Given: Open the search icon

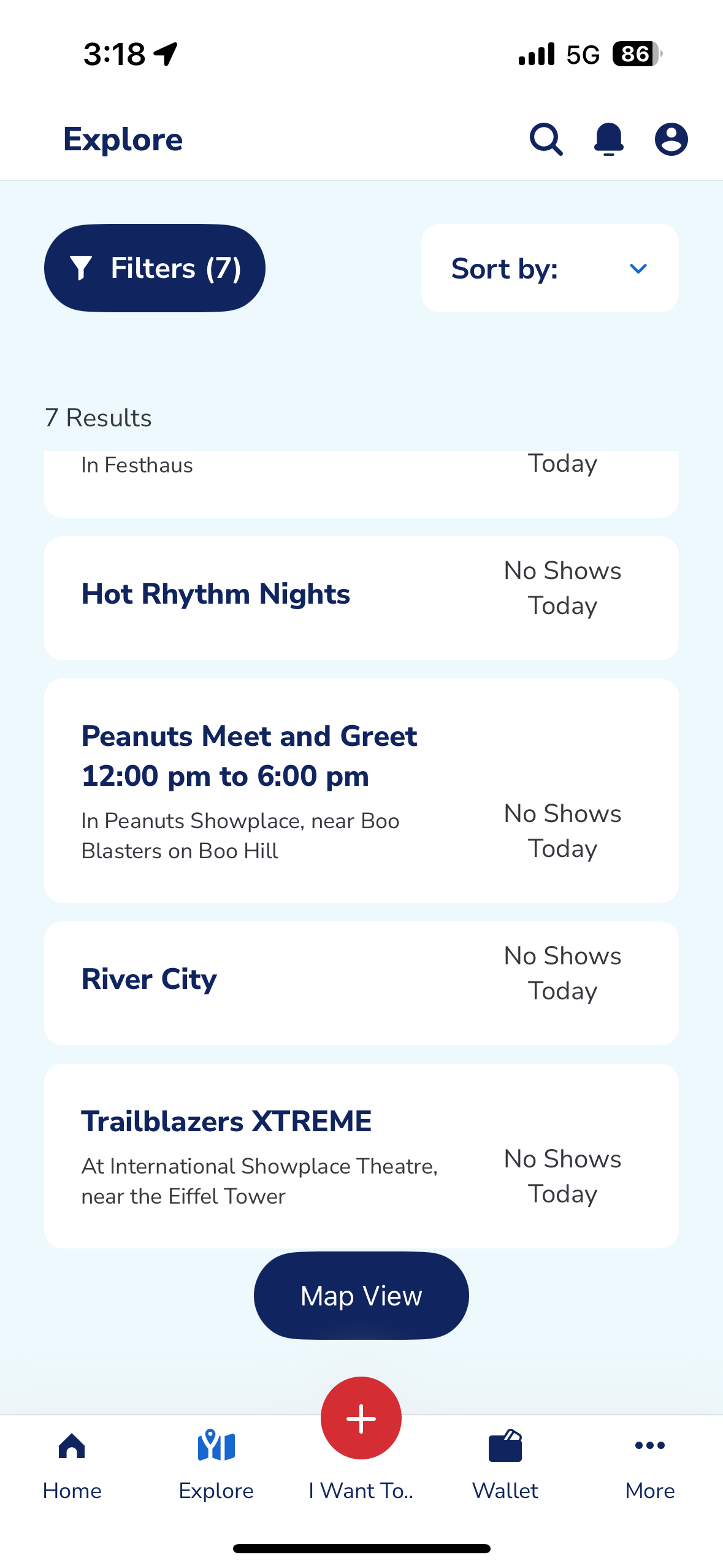Looking at the screenshot, I should [x=546, y=139].
